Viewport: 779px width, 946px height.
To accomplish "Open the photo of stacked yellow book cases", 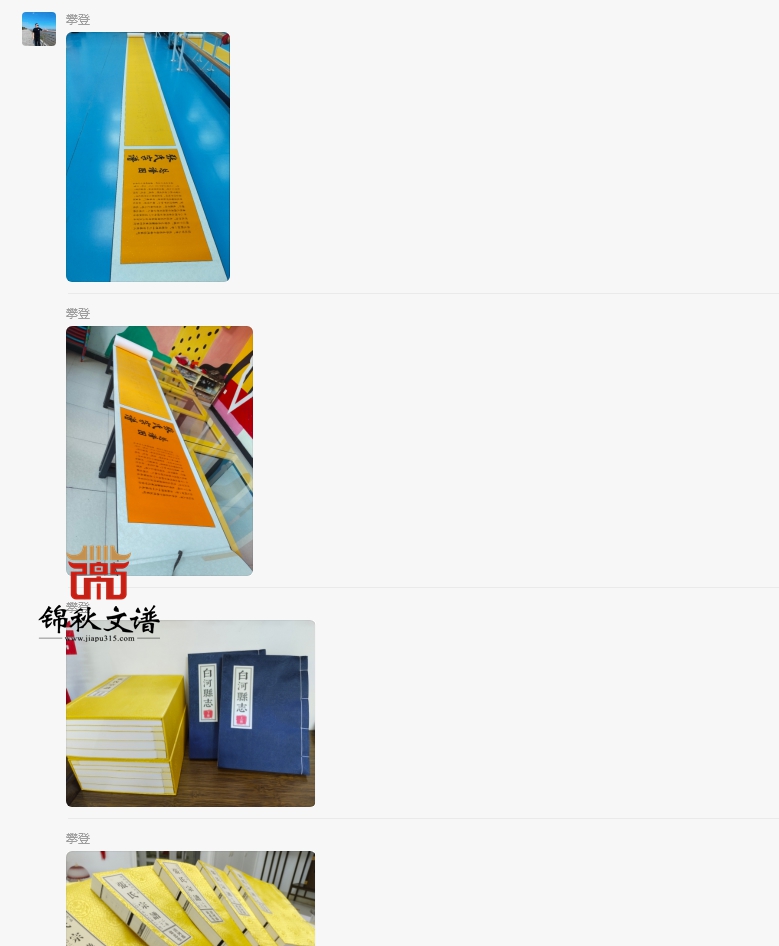I will tap(190, 898).
